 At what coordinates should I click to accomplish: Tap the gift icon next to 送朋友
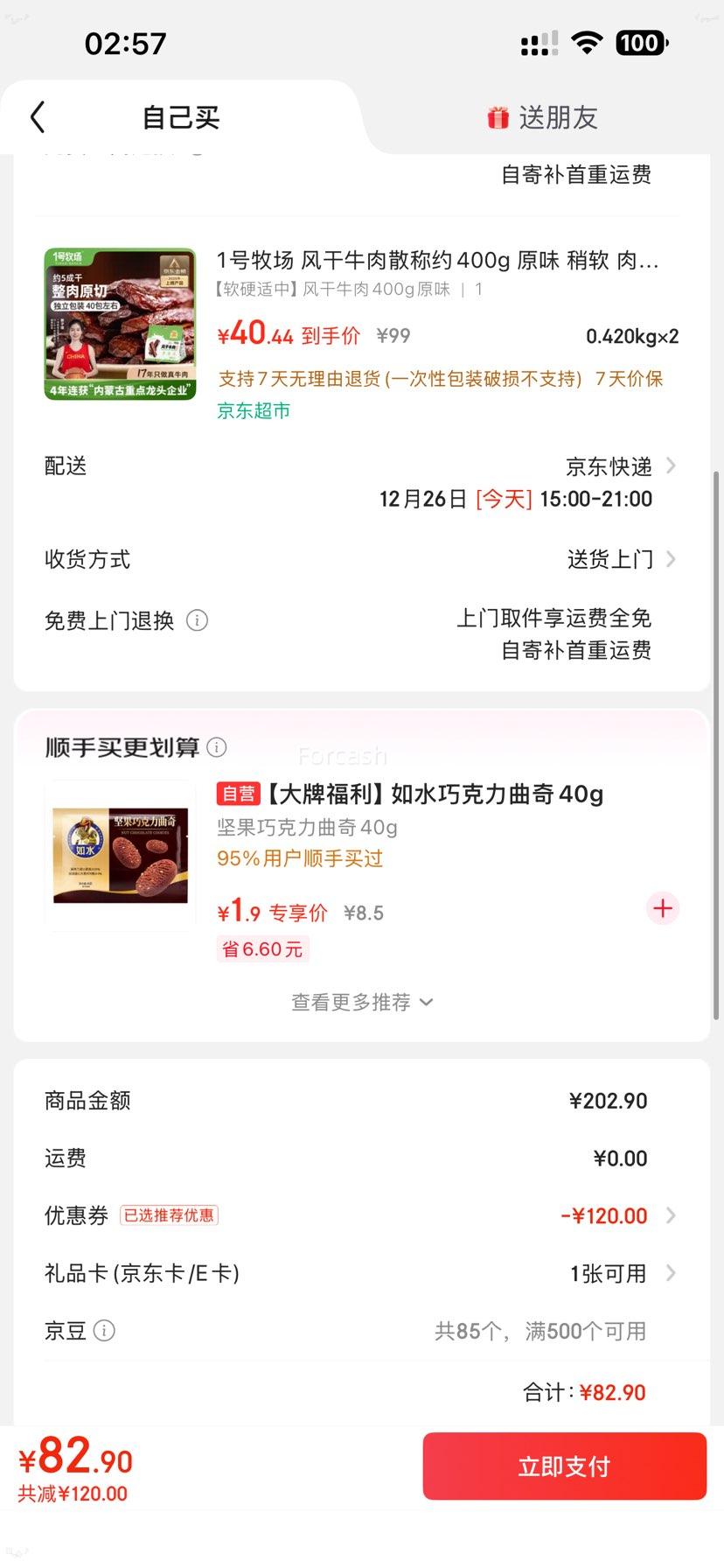tap(497, 116)
